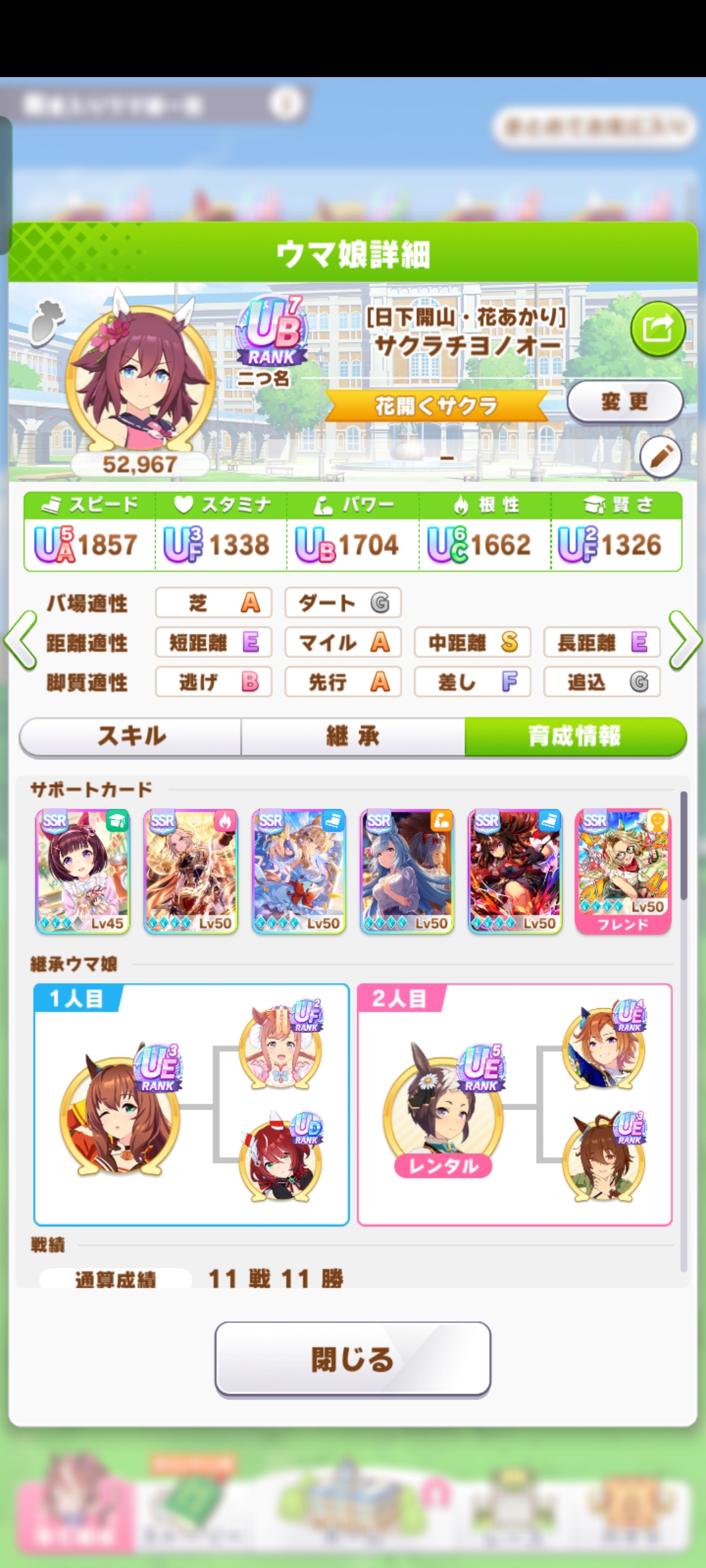Tap the carrot icon beside character portrait

point(47,321)
